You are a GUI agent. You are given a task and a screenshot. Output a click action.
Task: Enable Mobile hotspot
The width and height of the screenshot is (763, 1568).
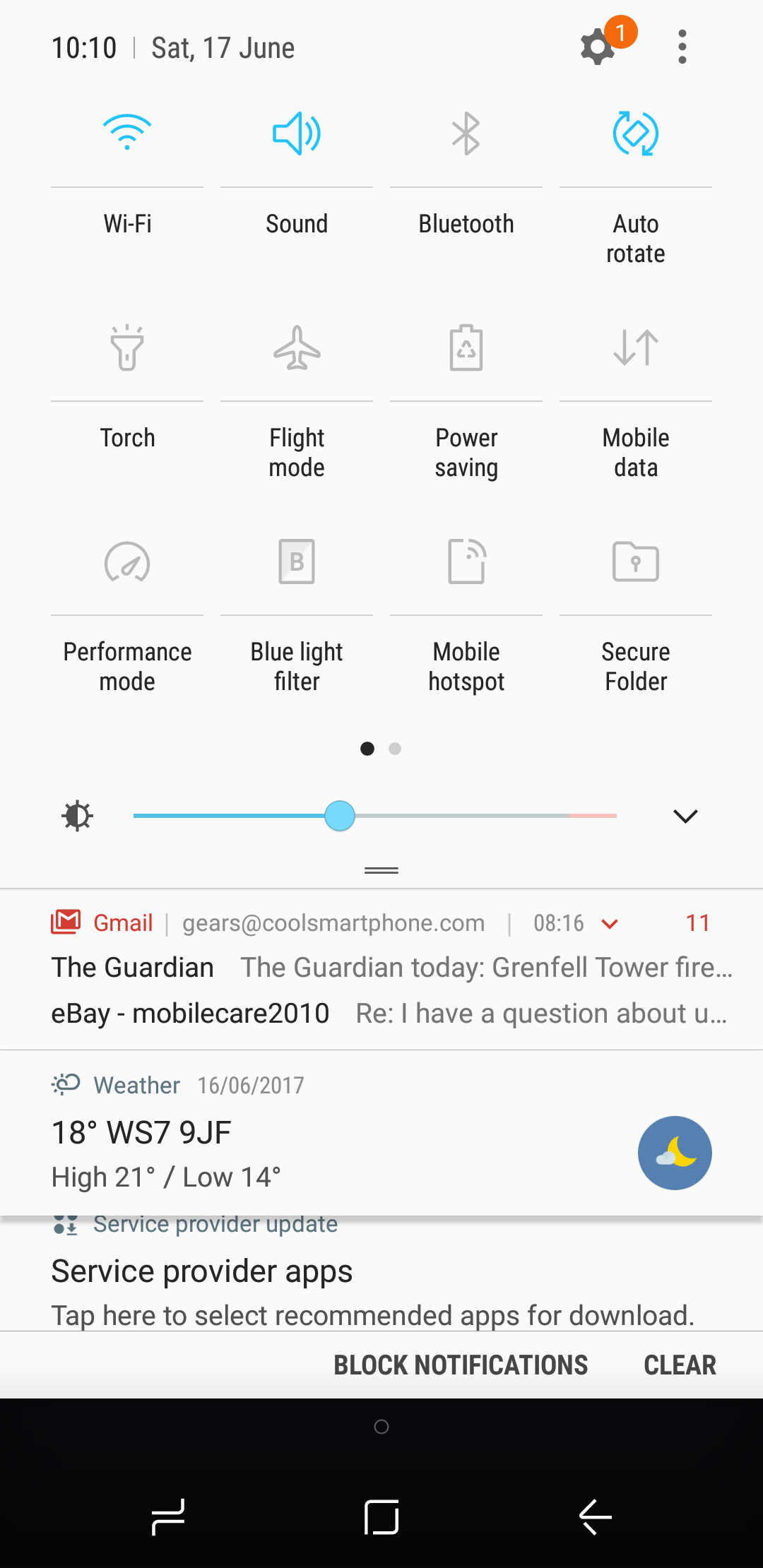pyautogui.click(x=466, y=562)
